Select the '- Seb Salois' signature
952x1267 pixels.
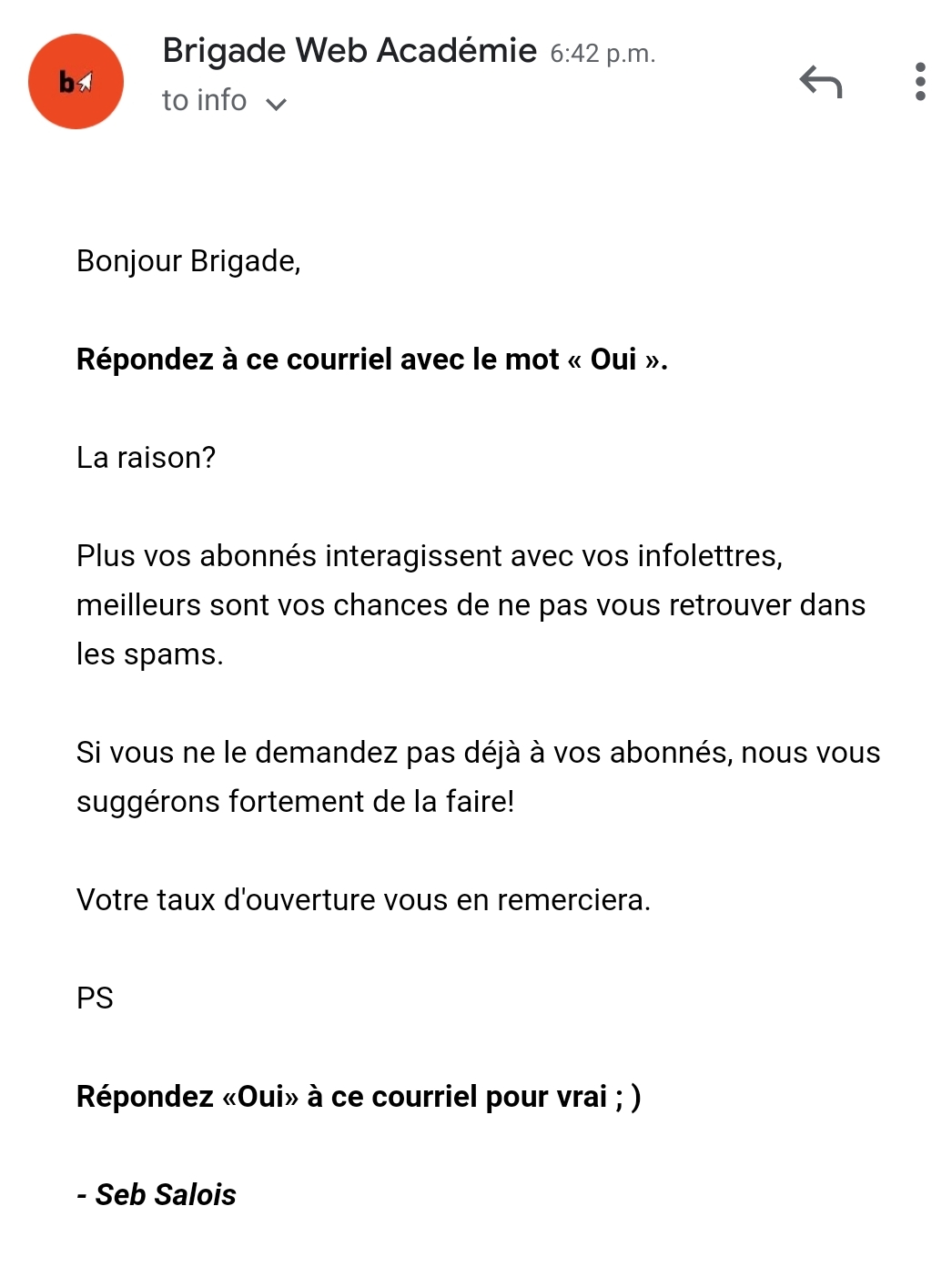(156, 1195)
